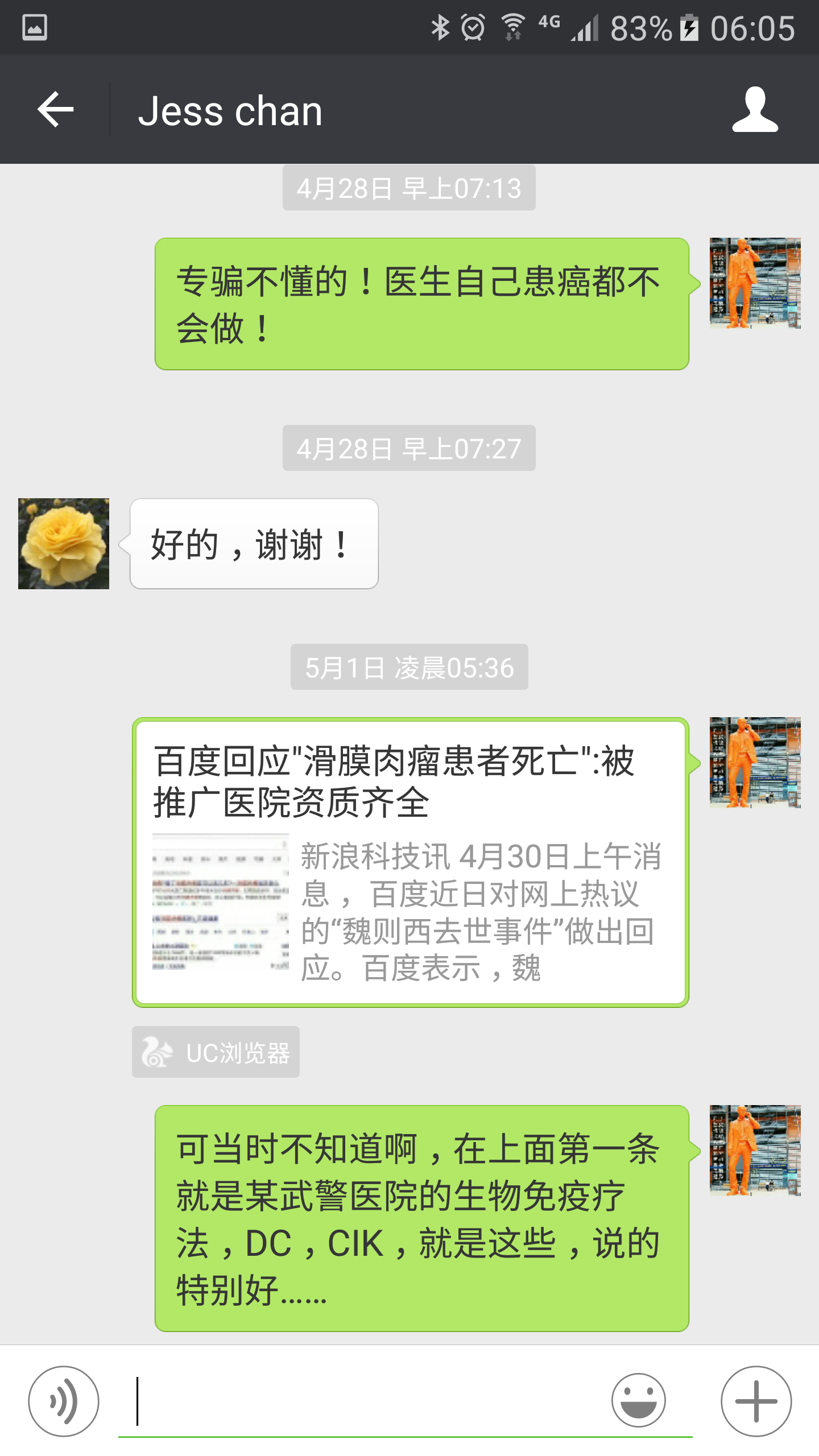
Task: Switch to voice message input
Action: pyautogui.click(x=64, y=1401)
